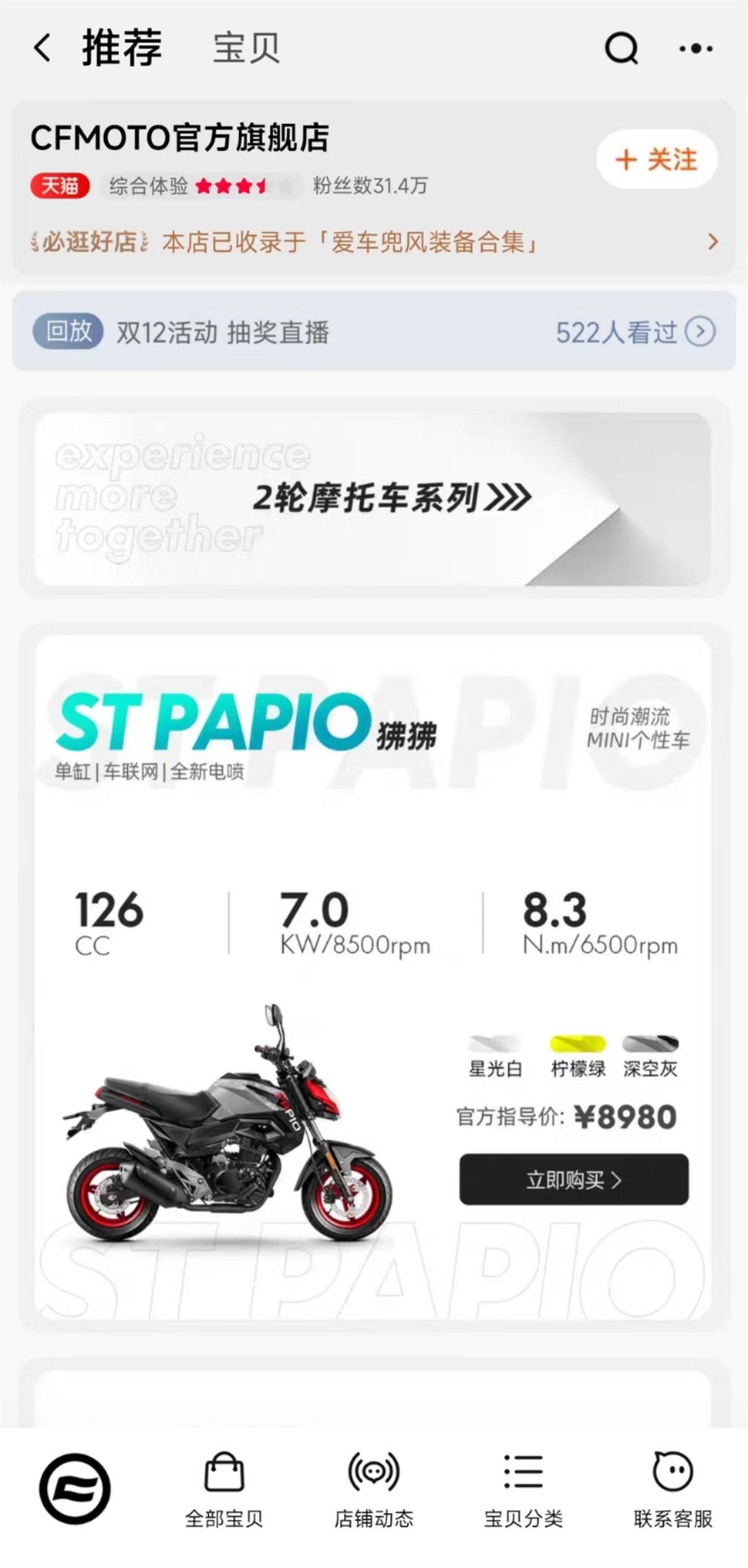Screen dimensions: 748x1568
Task: Open the search icon in the top bar
Action: click(x=621, y=48)
